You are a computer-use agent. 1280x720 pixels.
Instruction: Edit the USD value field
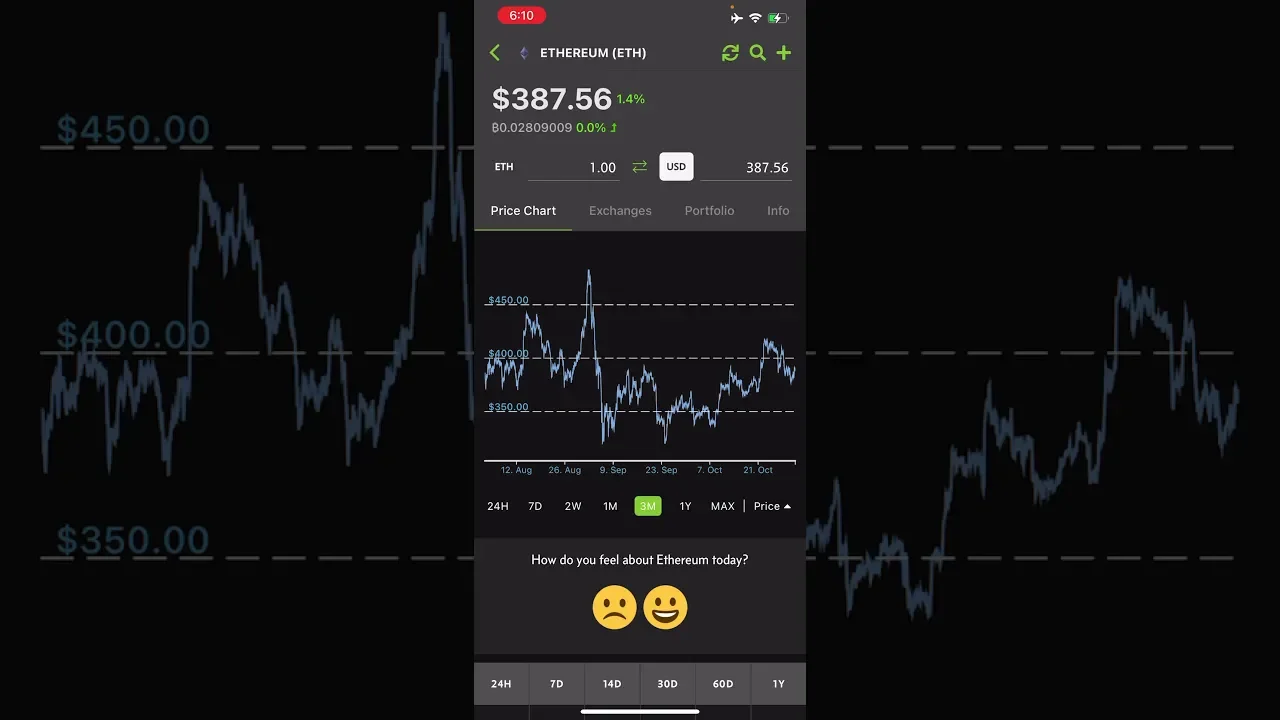[746, 168]
